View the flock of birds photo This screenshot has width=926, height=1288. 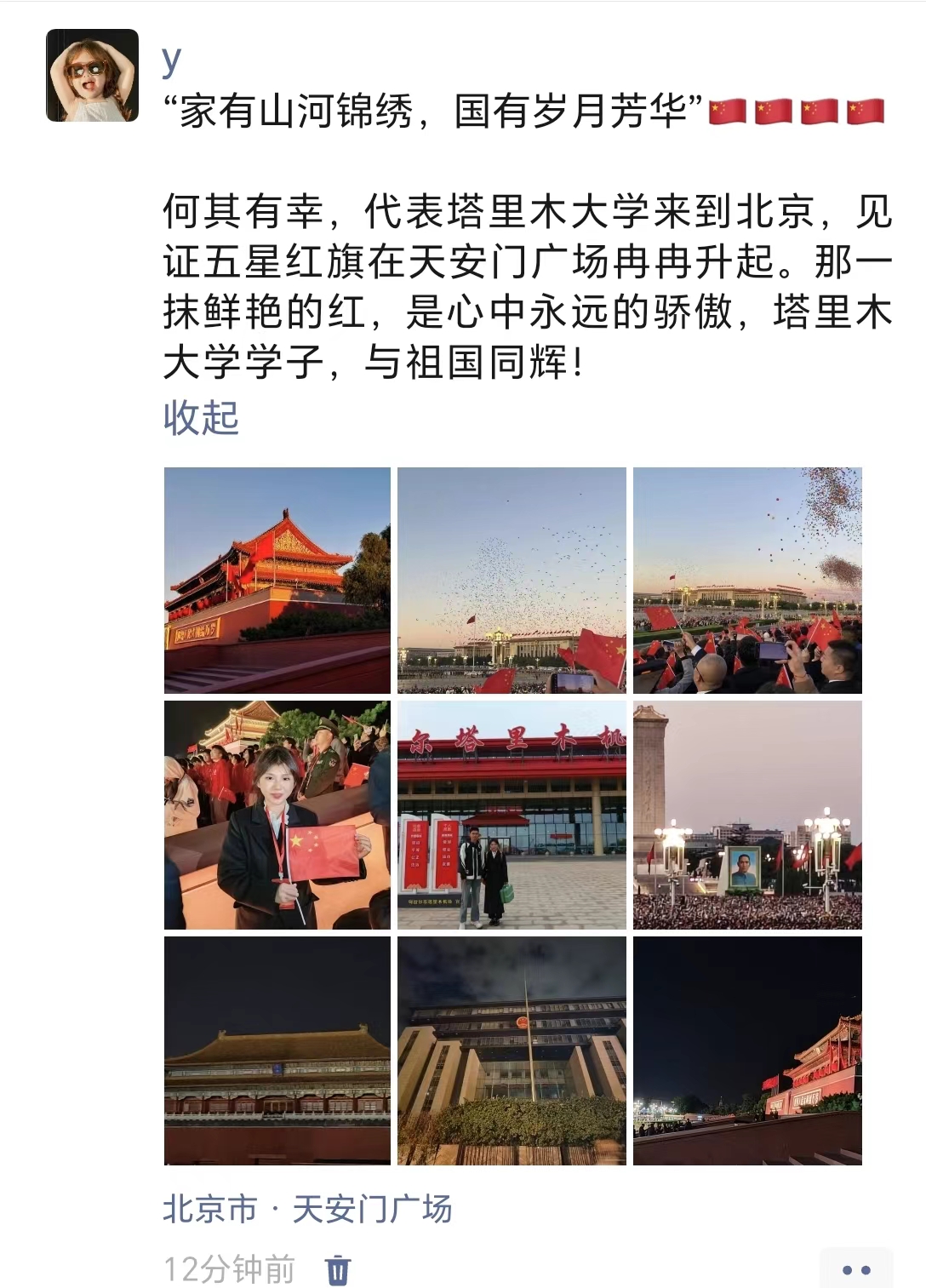pos(512,581)
